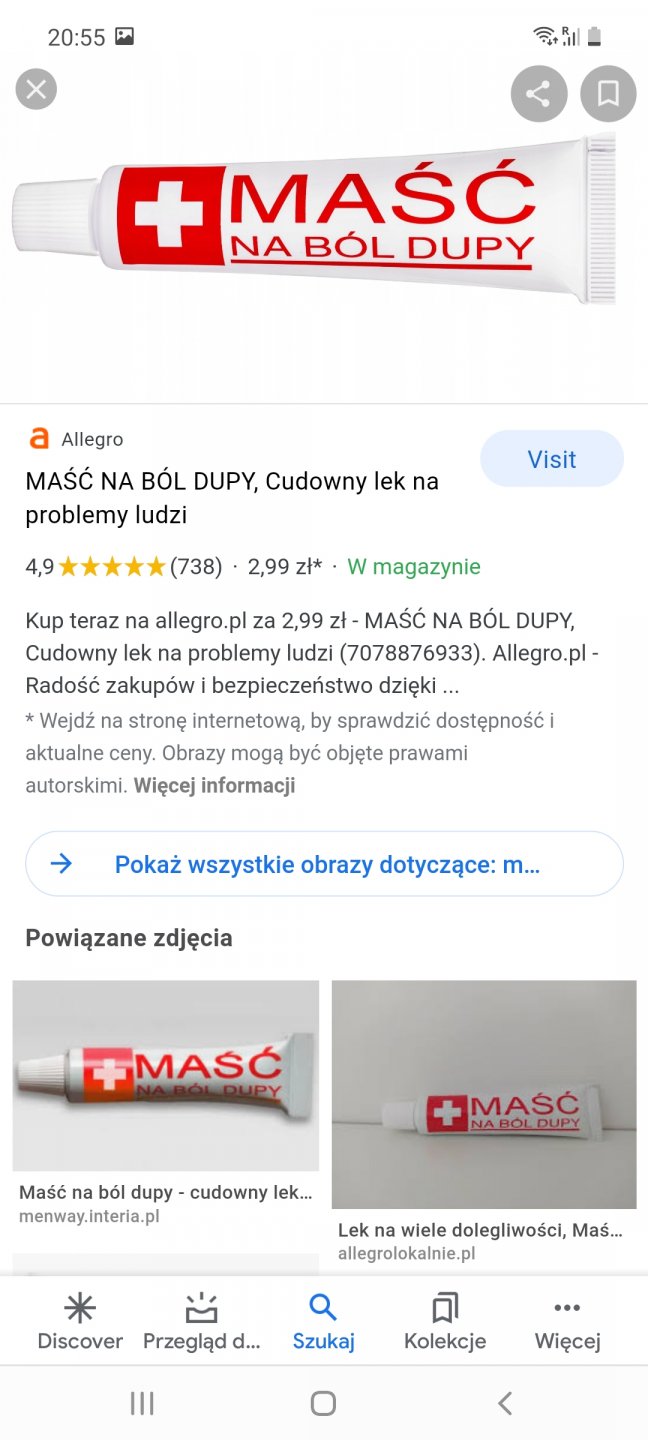Open related image from allegrolokalnie.pl
The image size is (648, 1440).
[x=484, y=1094]
